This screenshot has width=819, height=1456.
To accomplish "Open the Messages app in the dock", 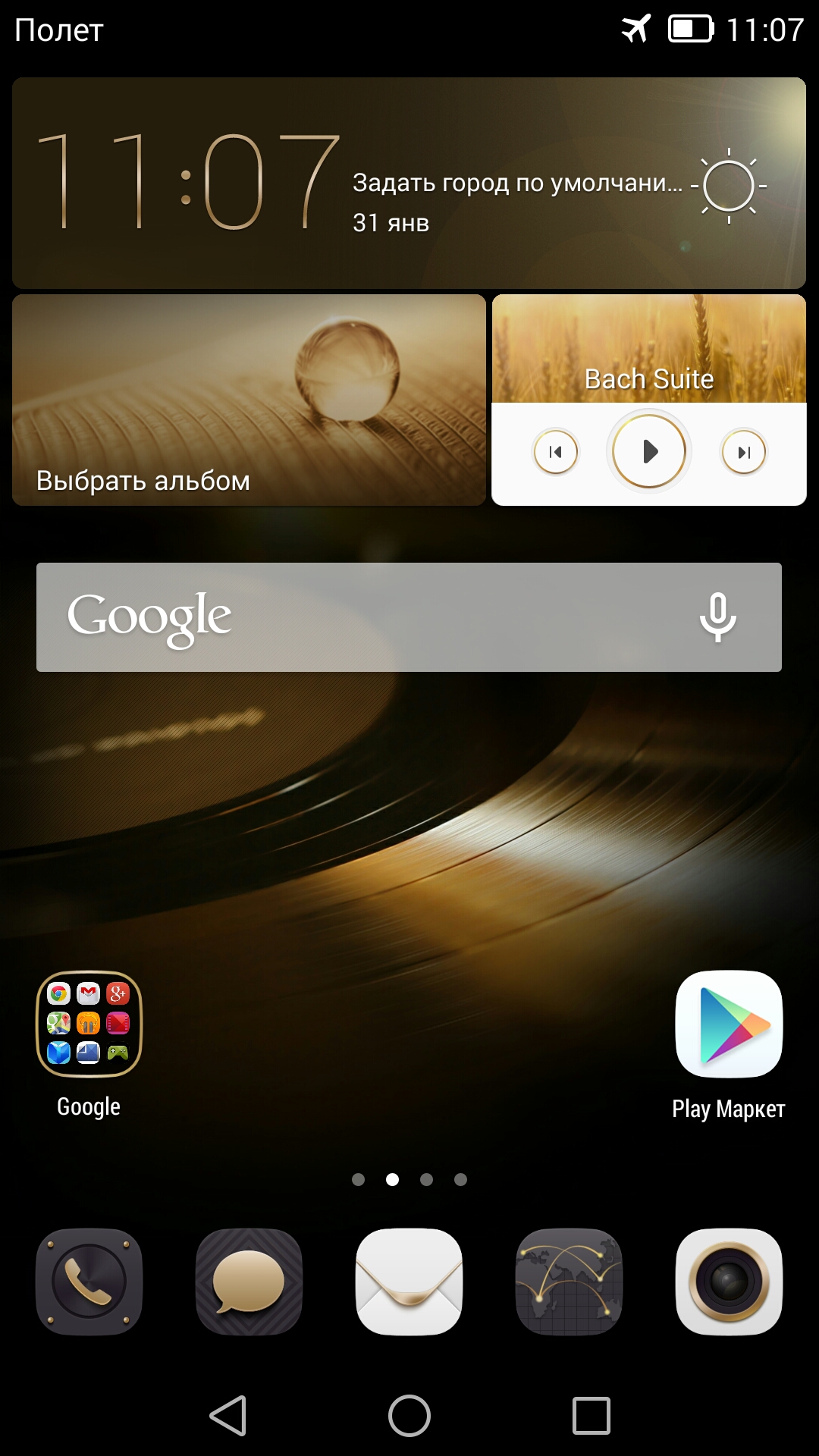I will (x=249, y=1282).
